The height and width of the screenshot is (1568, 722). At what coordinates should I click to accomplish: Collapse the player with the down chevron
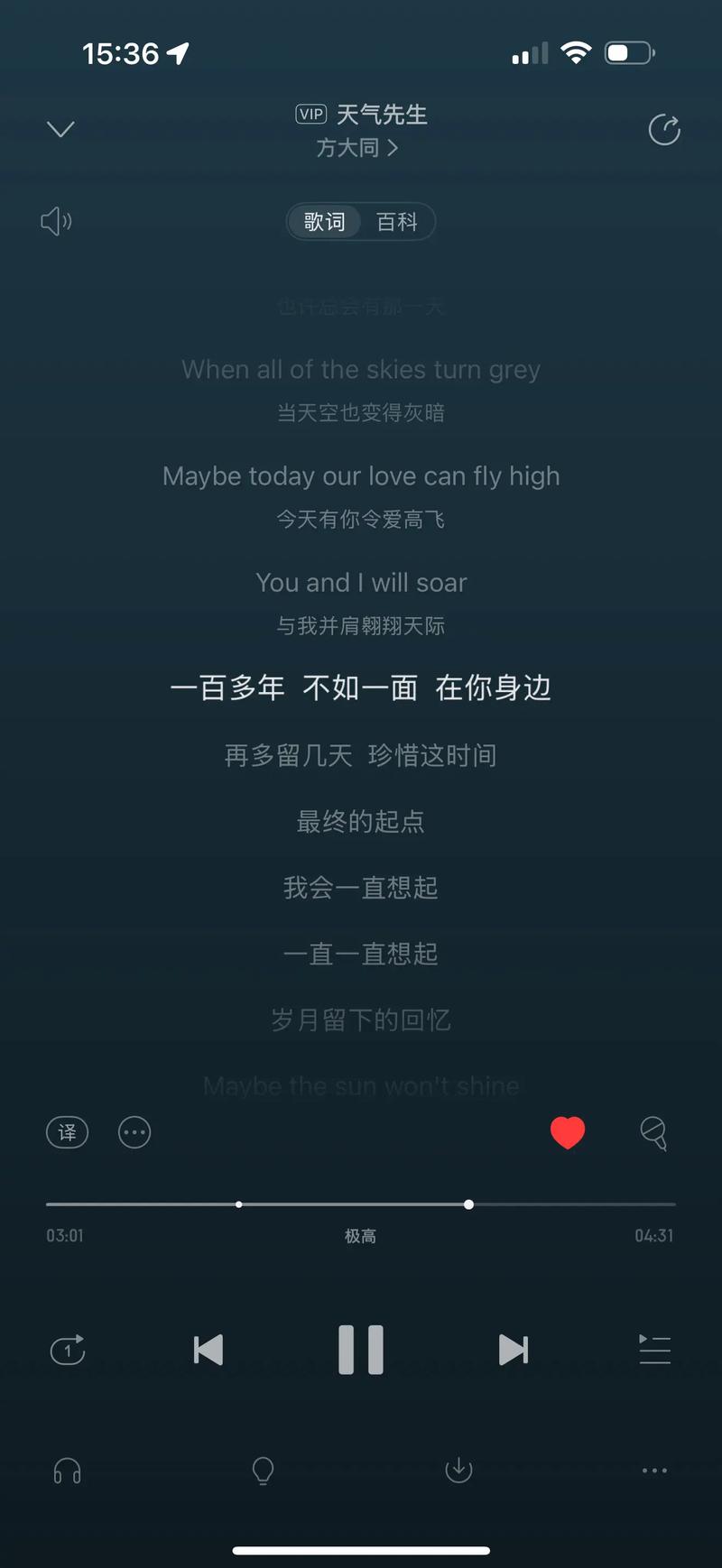tap(60, 129)
